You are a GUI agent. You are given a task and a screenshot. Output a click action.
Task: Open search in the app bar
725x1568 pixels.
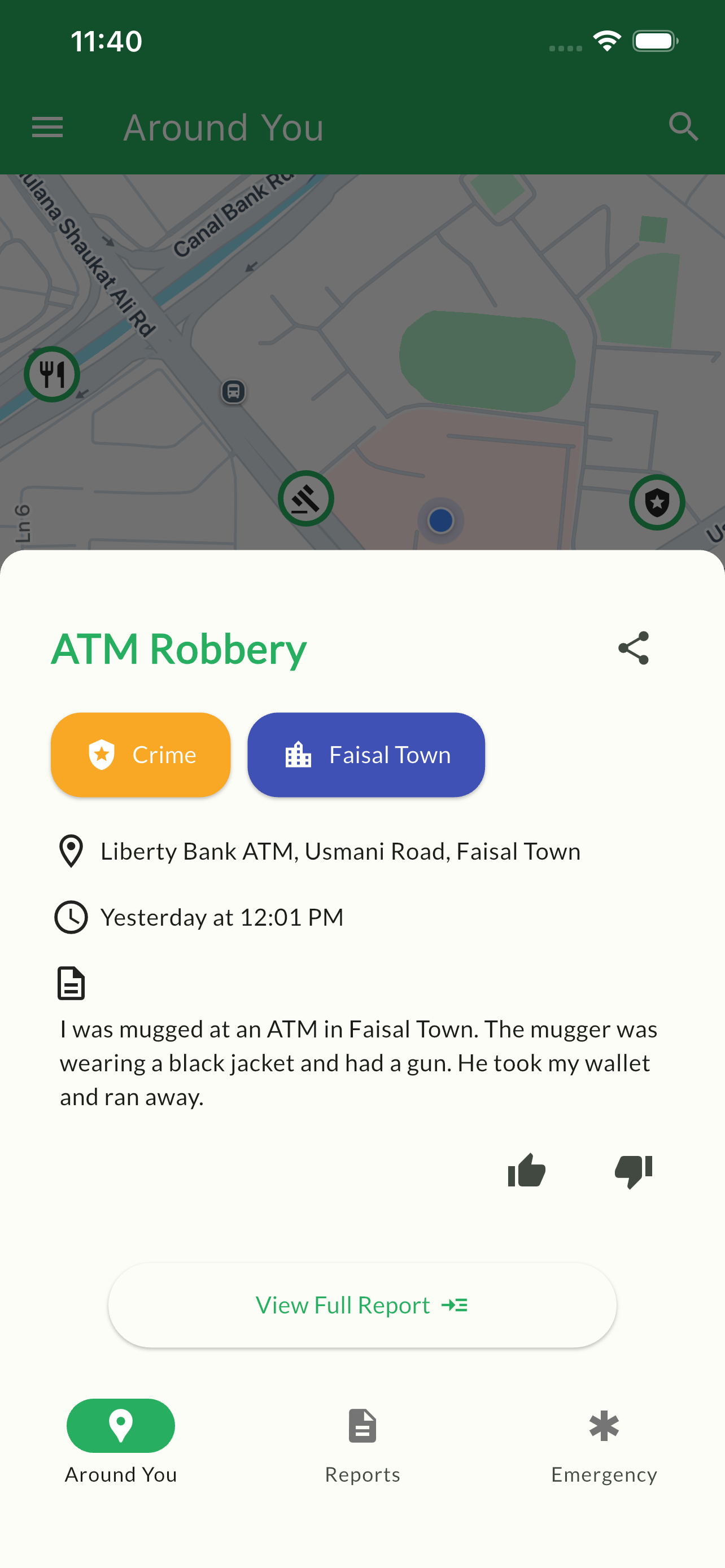coord(683,127)
